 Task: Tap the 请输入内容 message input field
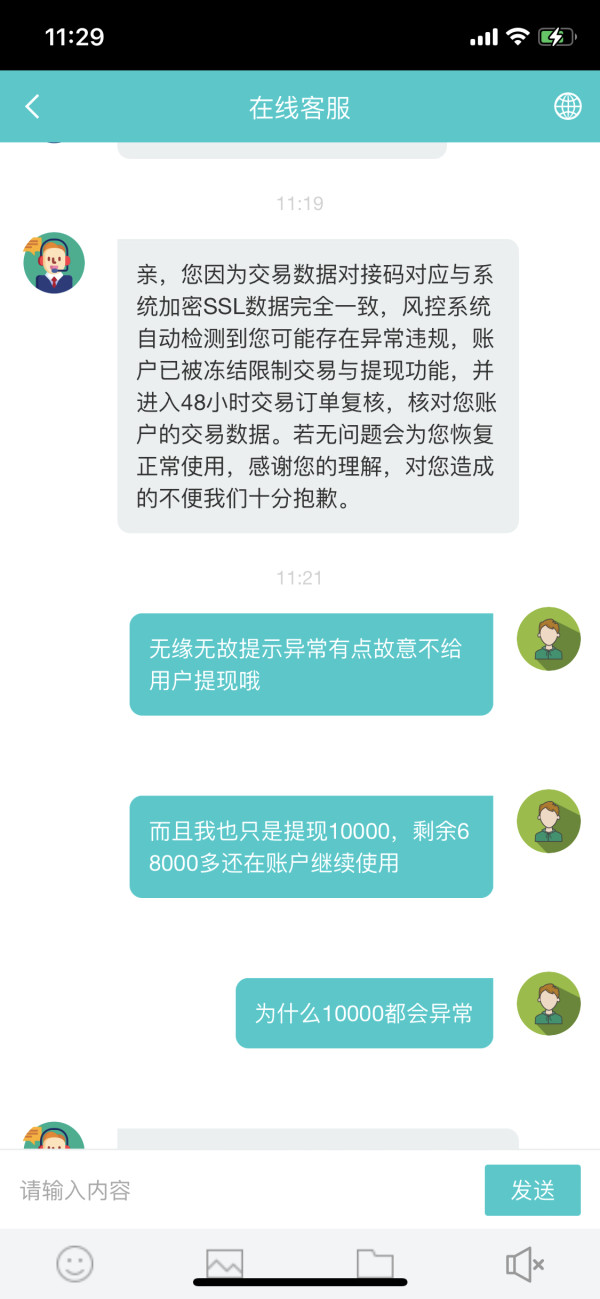(245, 1190)
